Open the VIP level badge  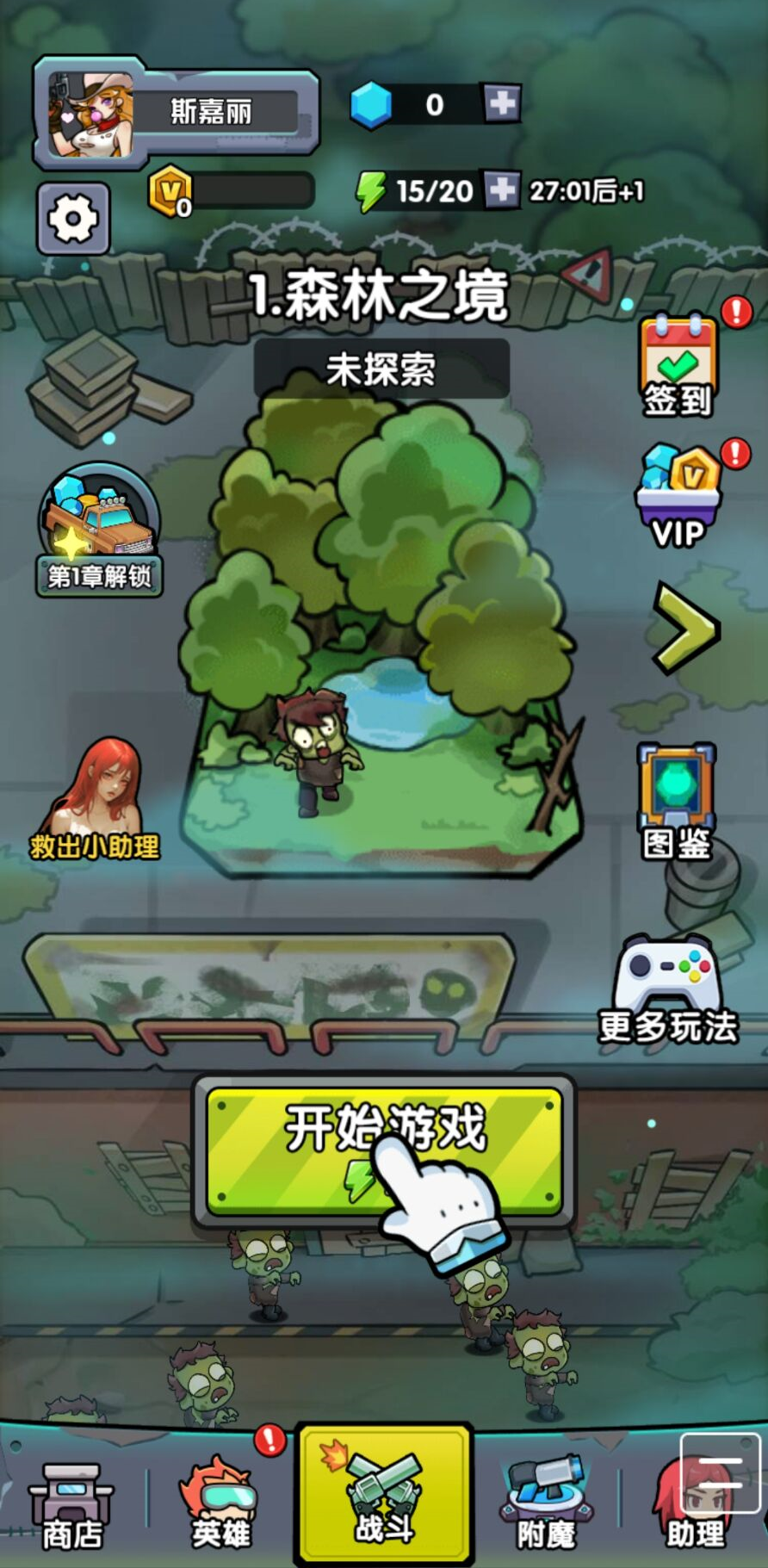tap(170, 190)
